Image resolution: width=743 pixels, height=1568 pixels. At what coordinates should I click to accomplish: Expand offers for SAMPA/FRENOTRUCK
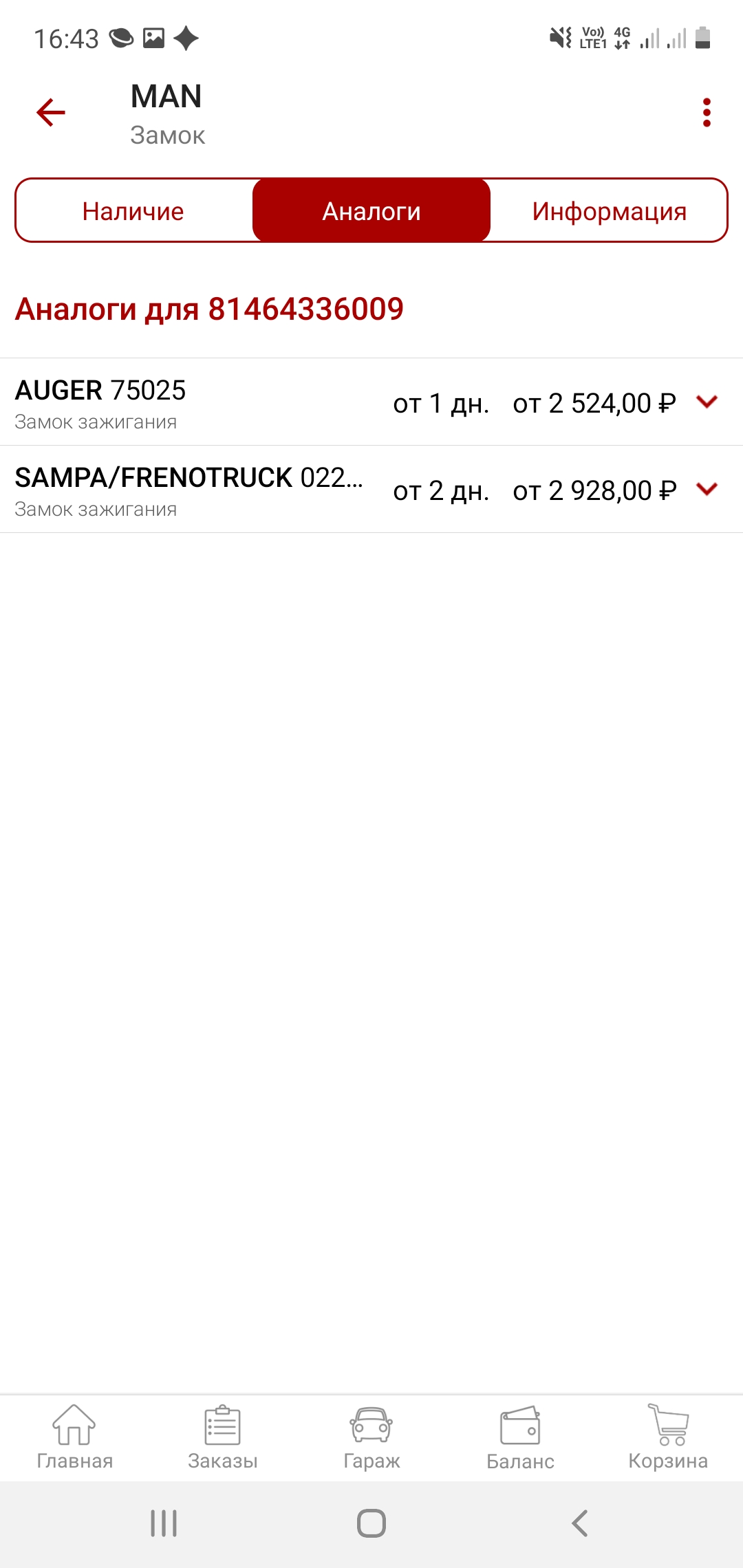click(707, 489)
